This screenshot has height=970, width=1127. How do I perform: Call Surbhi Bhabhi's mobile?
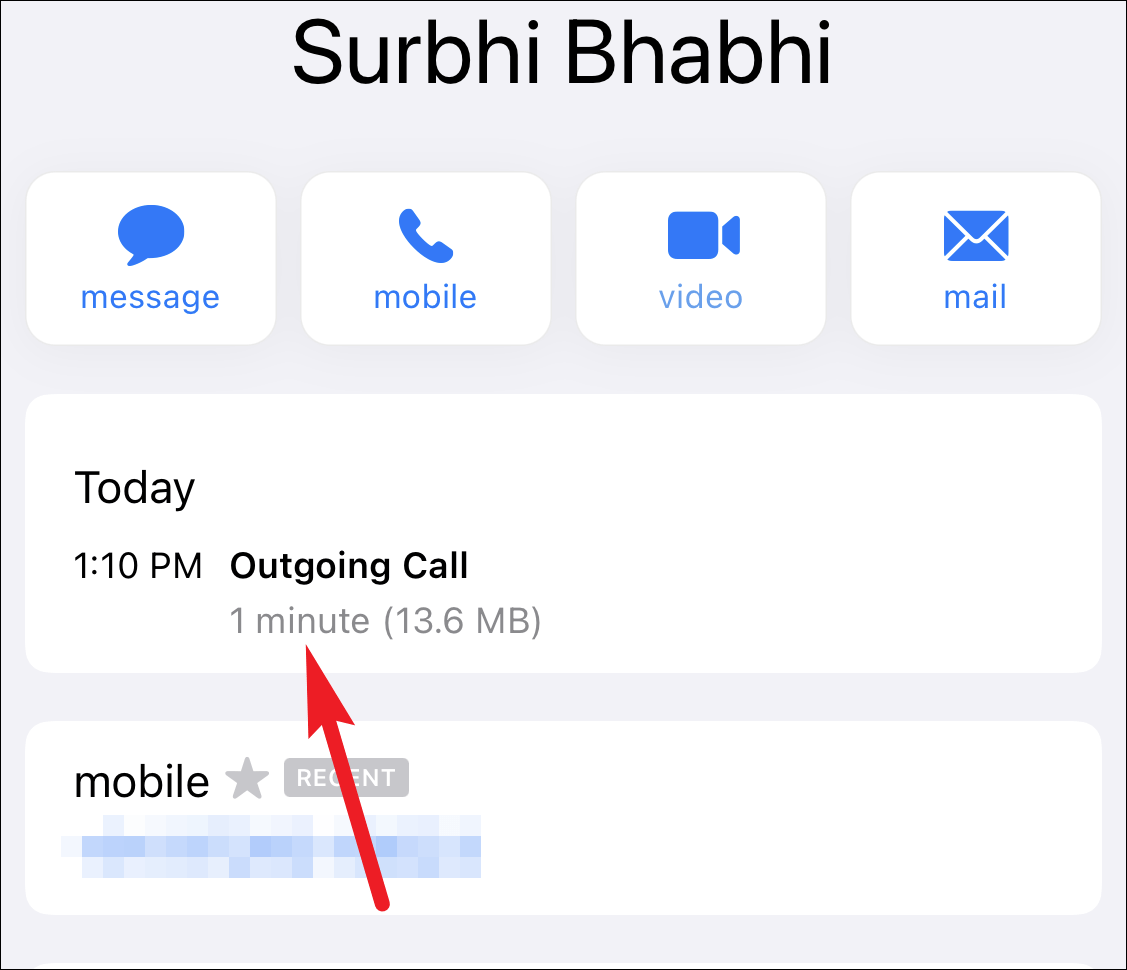[426, 259]
